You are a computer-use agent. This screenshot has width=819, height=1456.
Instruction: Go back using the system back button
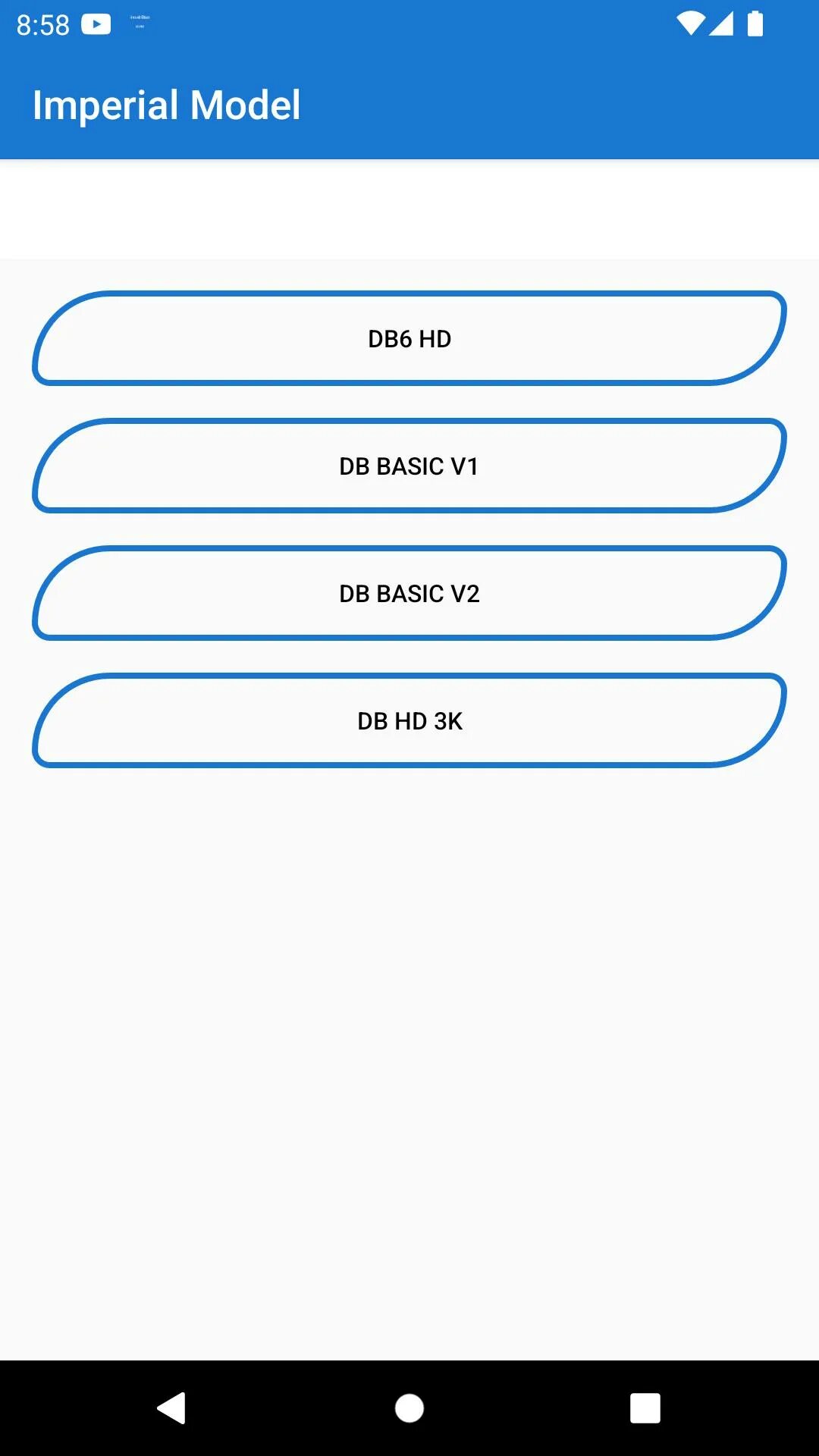click(x=171, y=1408)
